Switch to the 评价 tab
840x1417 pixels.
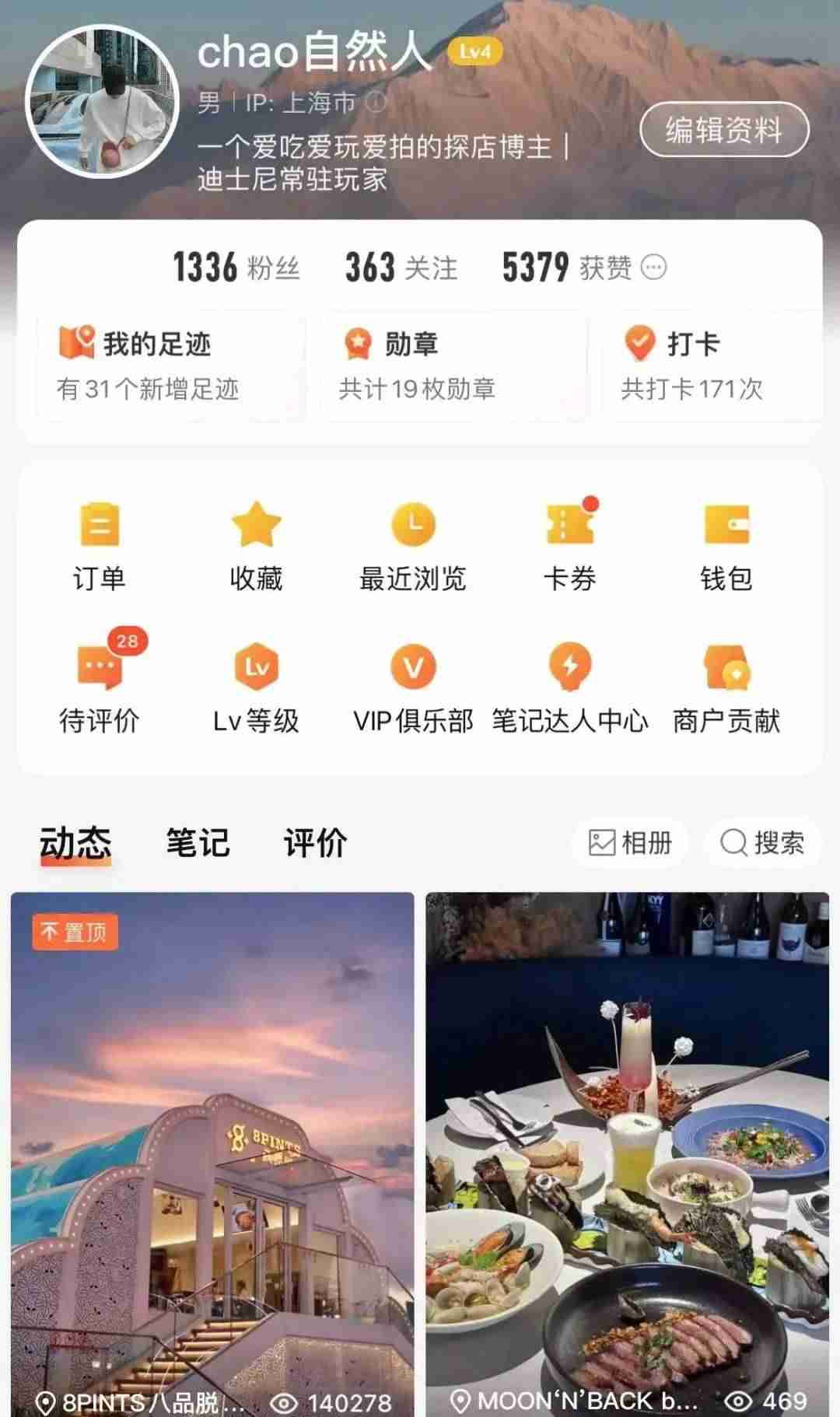point(315,842)
